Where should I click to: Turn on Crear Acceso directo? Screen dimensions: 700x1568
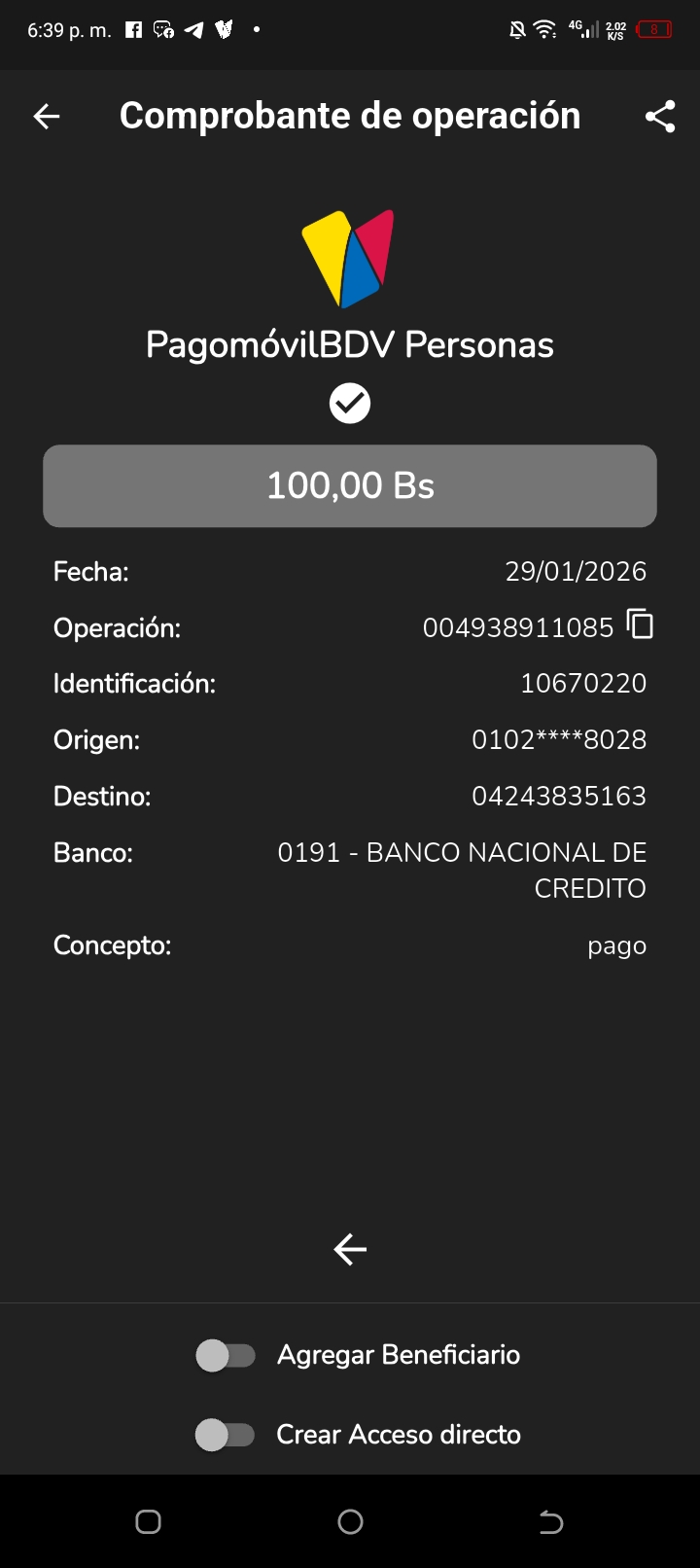pos(226,1435)
